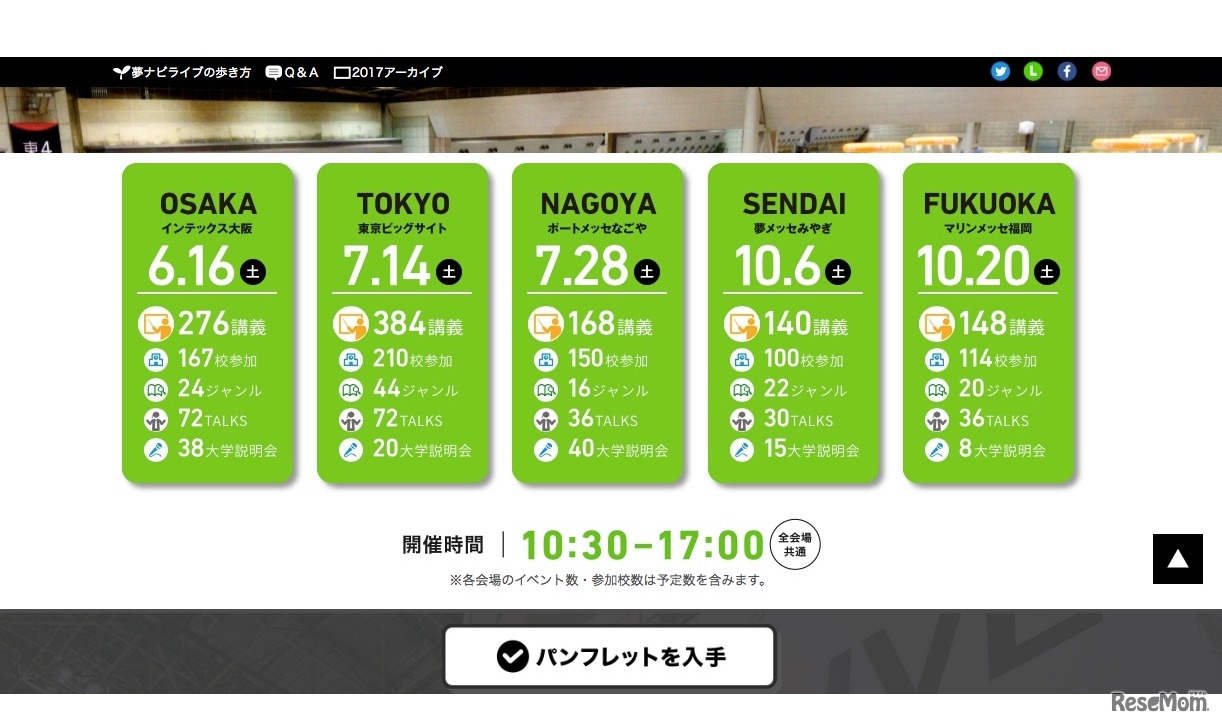Tap パンフレットを入手 button
The image size is (1222, 725).
tap(610, 657)
